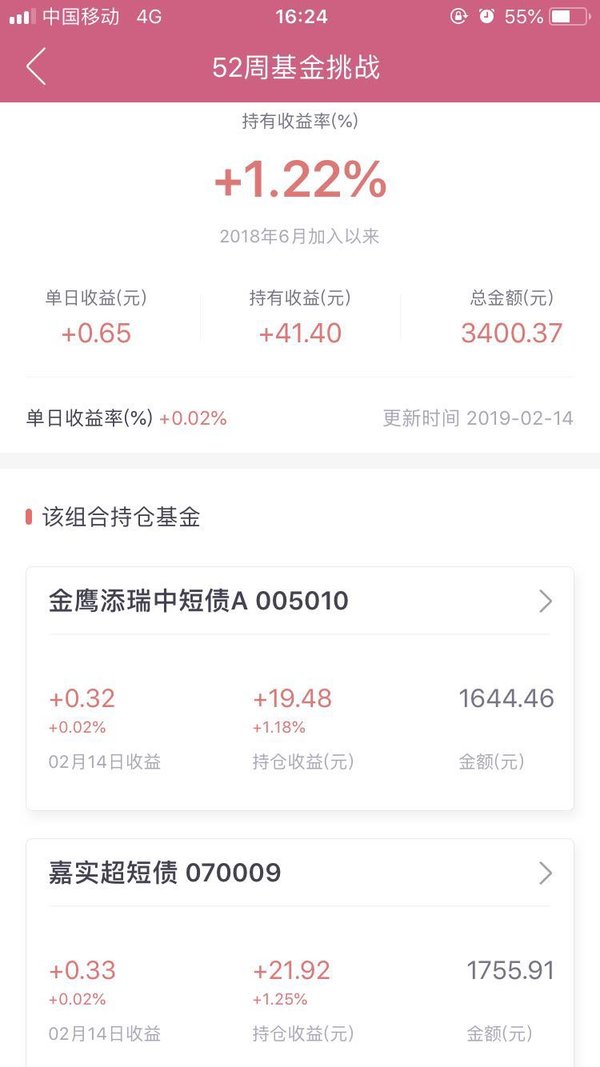This screenshot has width=600, height=1067.
Task: Open 嘉实超短债 070009 fund details
Action: (x=299, y=872)
